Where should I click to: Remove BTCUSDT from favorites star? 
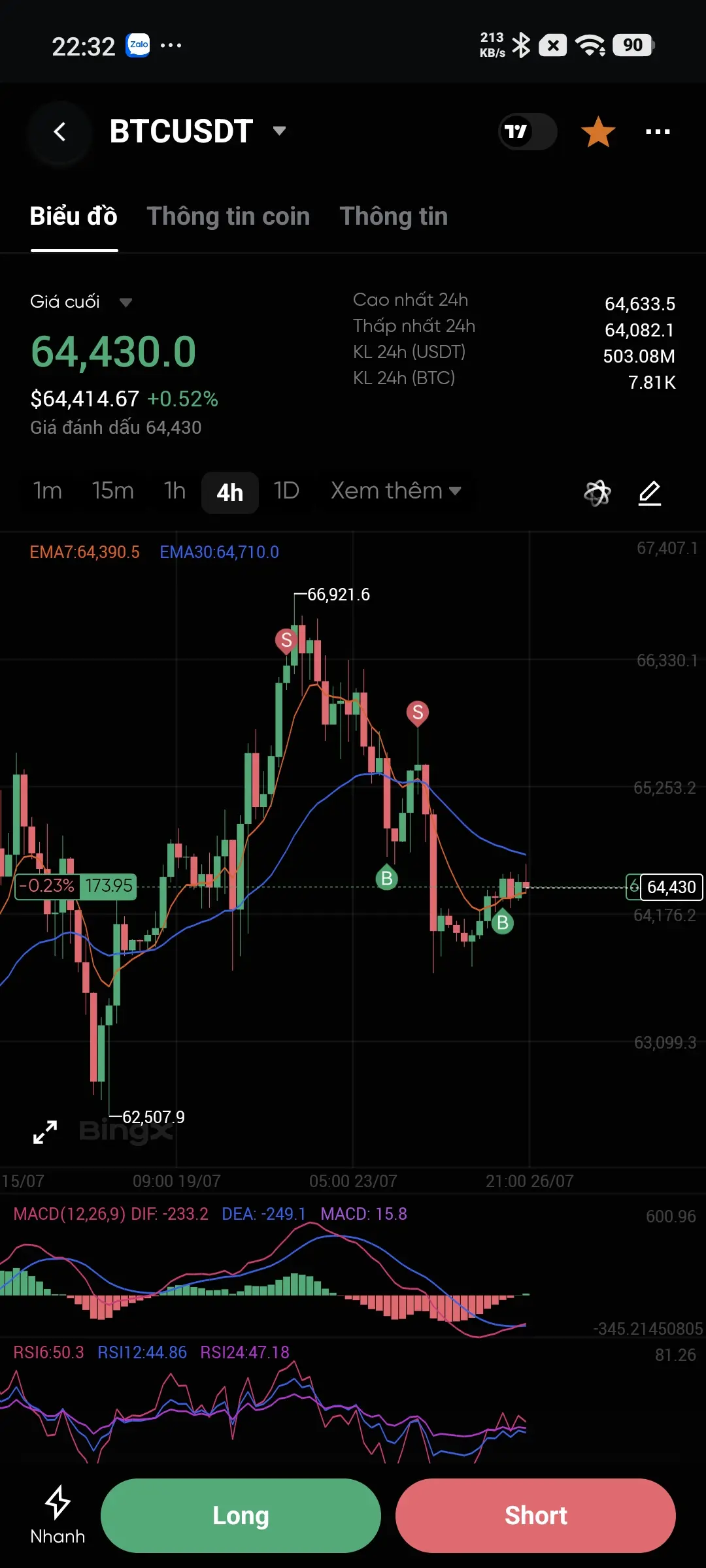click(x=598, y=132)
